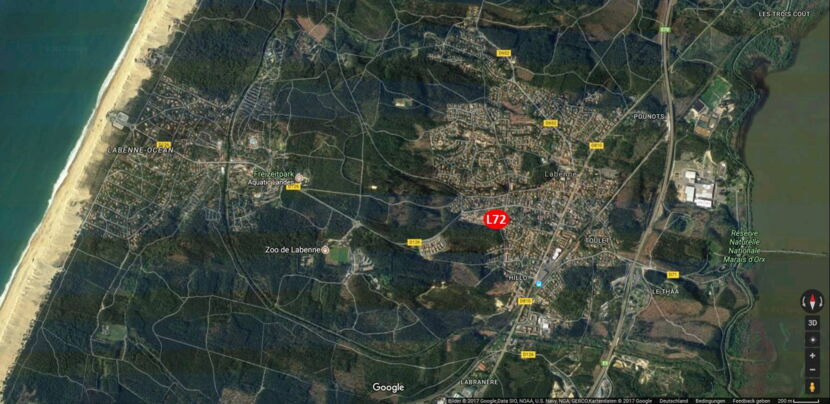The image size is (830, 404).
Task: Open Street View pegman
Action: 812,386
